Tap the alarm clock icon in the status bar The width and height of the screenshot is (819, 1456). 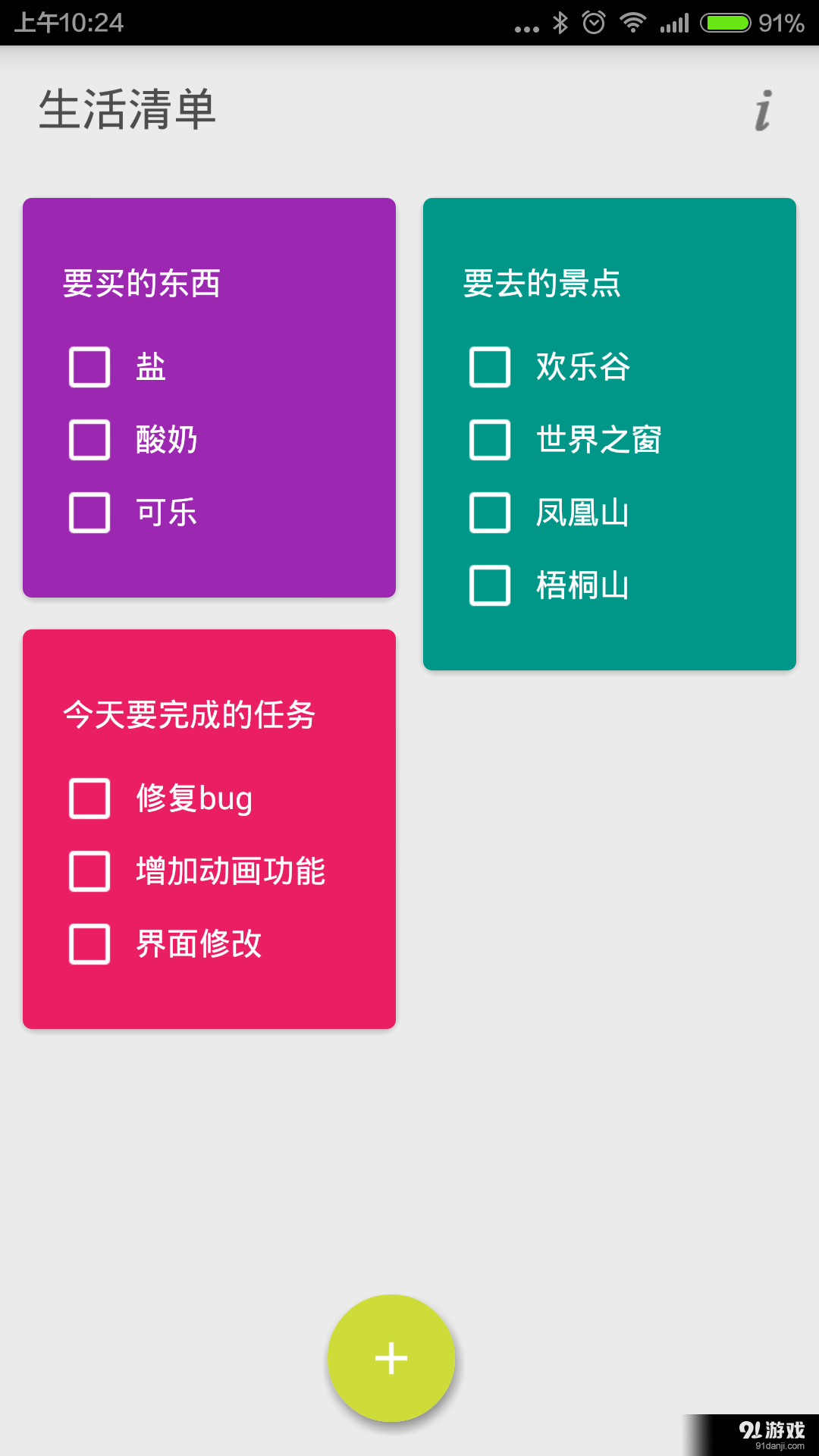click(592, 23)
